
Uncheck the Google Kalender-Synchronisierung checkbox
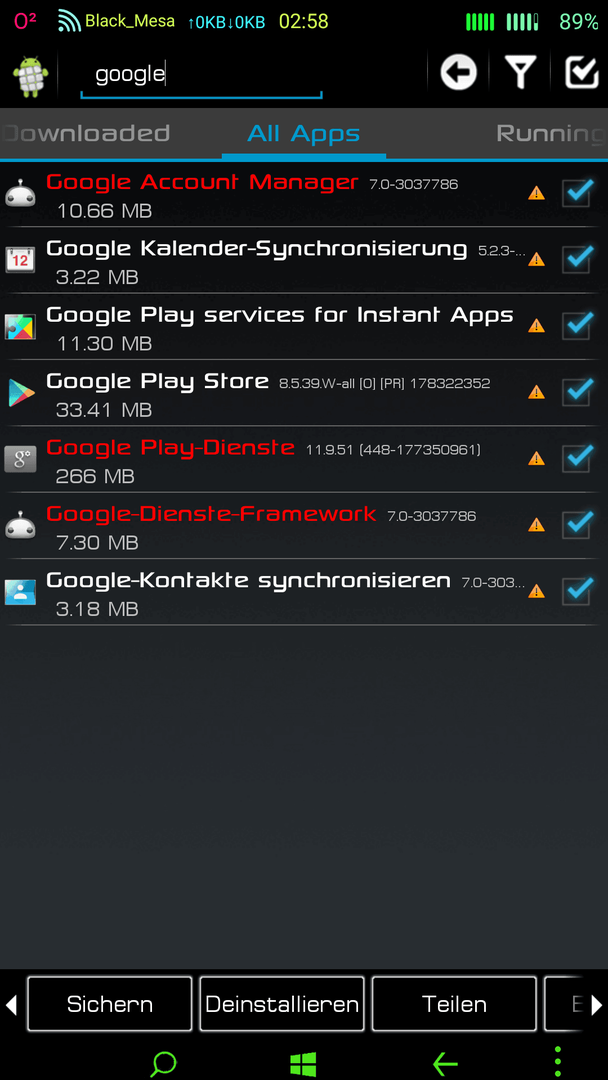pyautogui.click(x=577, y=259)
